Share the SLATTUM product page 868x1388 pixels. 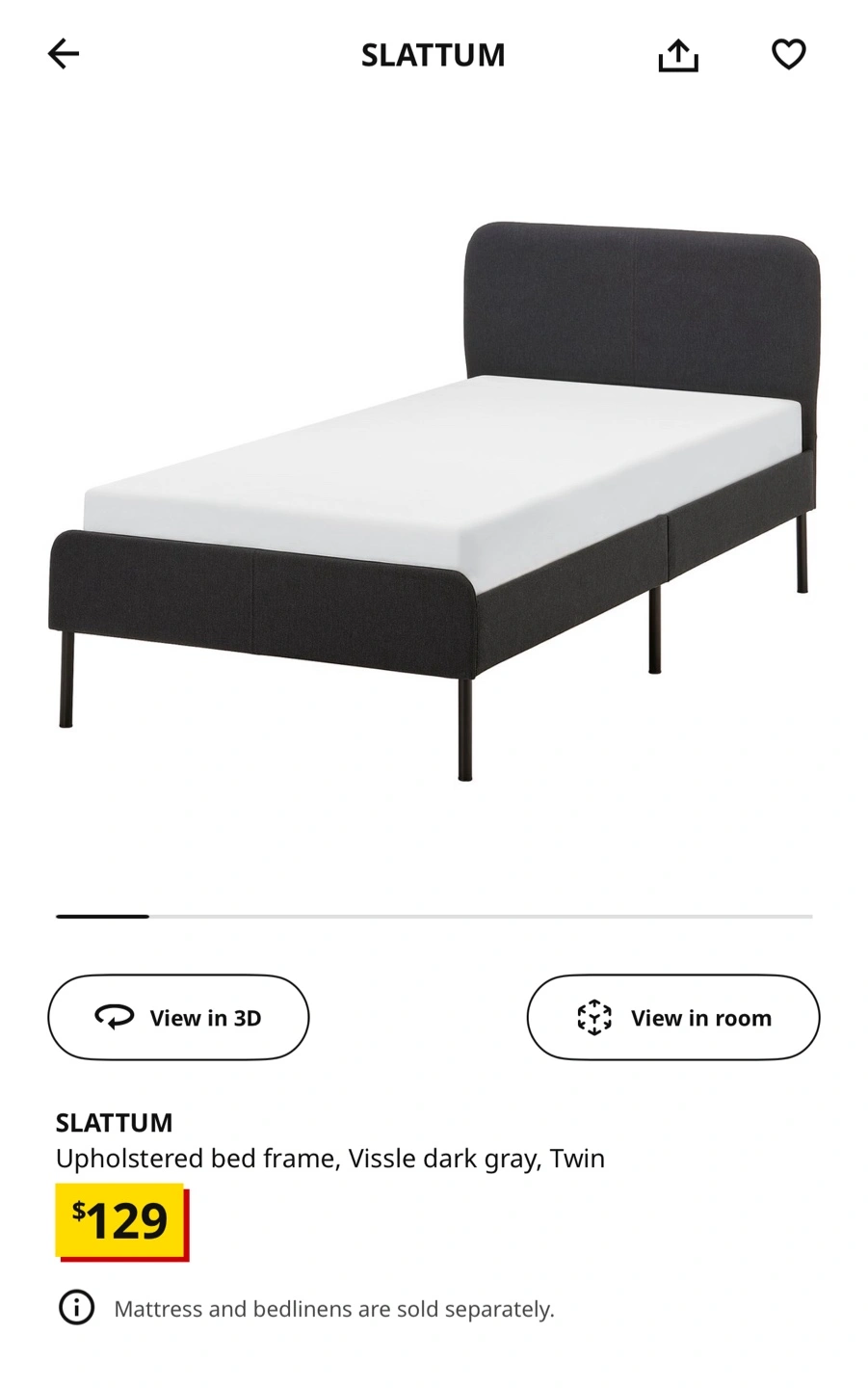click(677, 55)
